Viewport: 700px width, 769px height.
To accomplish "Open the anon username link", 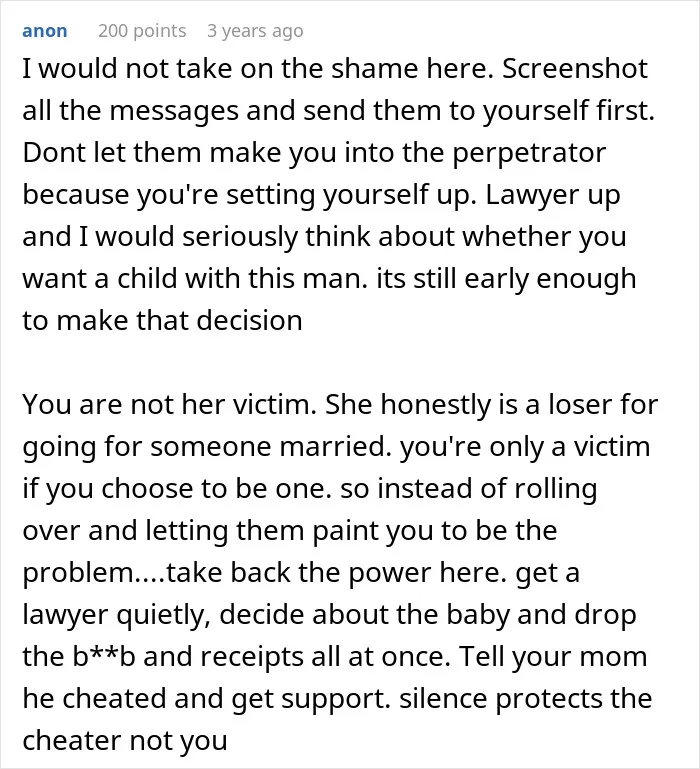I will pyautogui.click(x=45, y=31).
